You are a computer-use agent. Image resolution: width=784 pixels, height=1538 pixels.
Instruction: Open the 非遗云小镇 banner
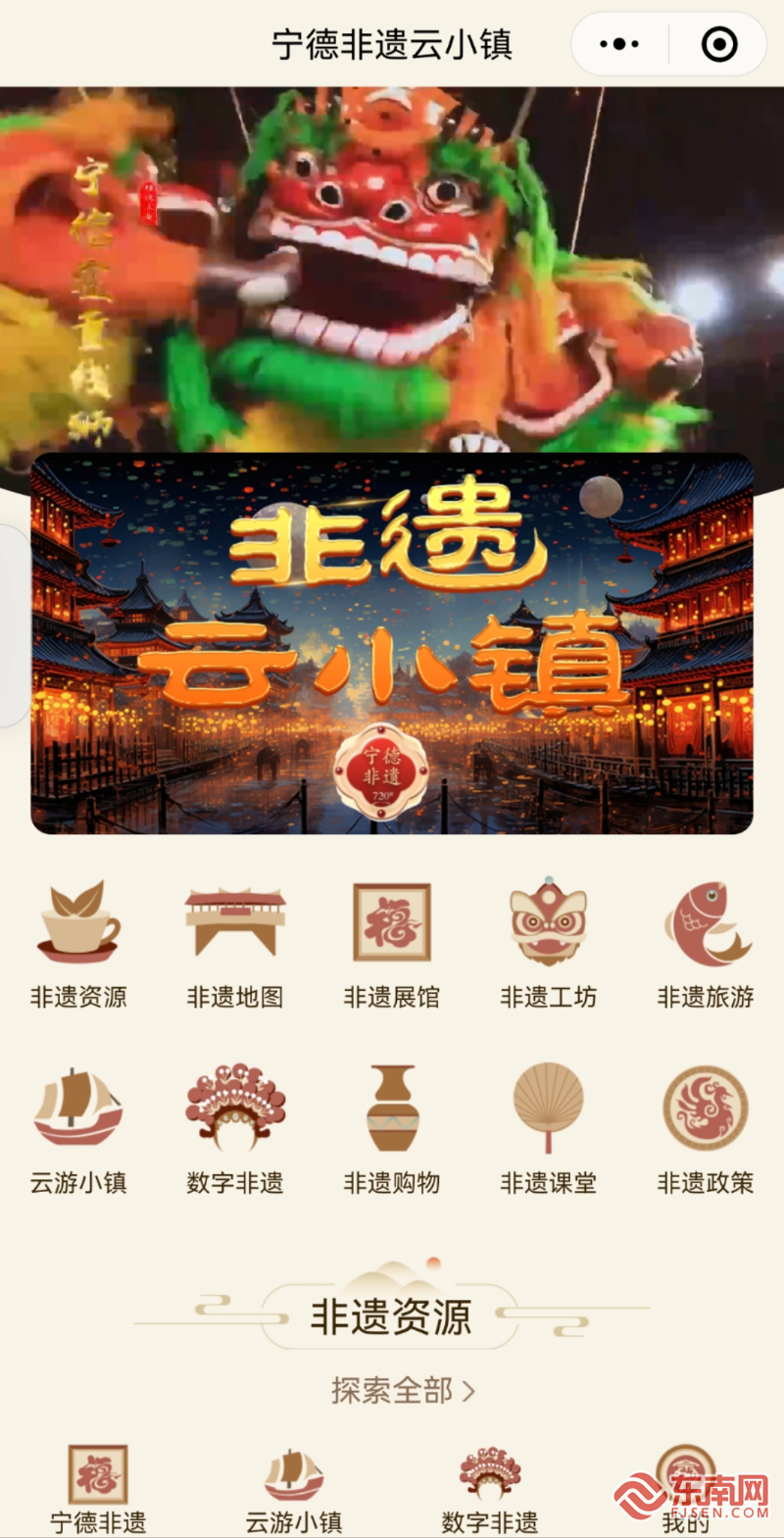point(392,643)
